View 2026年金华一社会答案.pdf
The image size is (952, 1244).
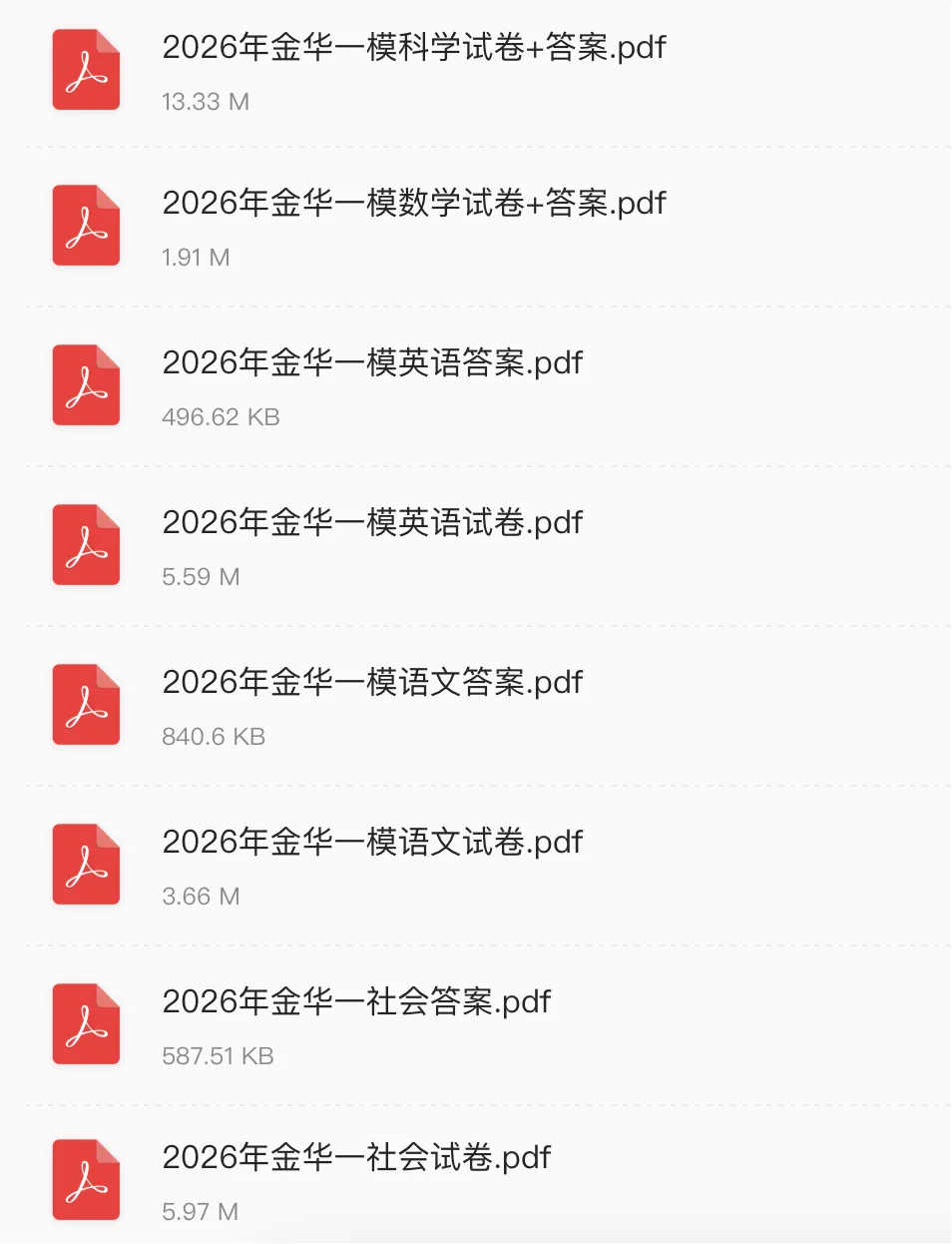pos(356,1002)
